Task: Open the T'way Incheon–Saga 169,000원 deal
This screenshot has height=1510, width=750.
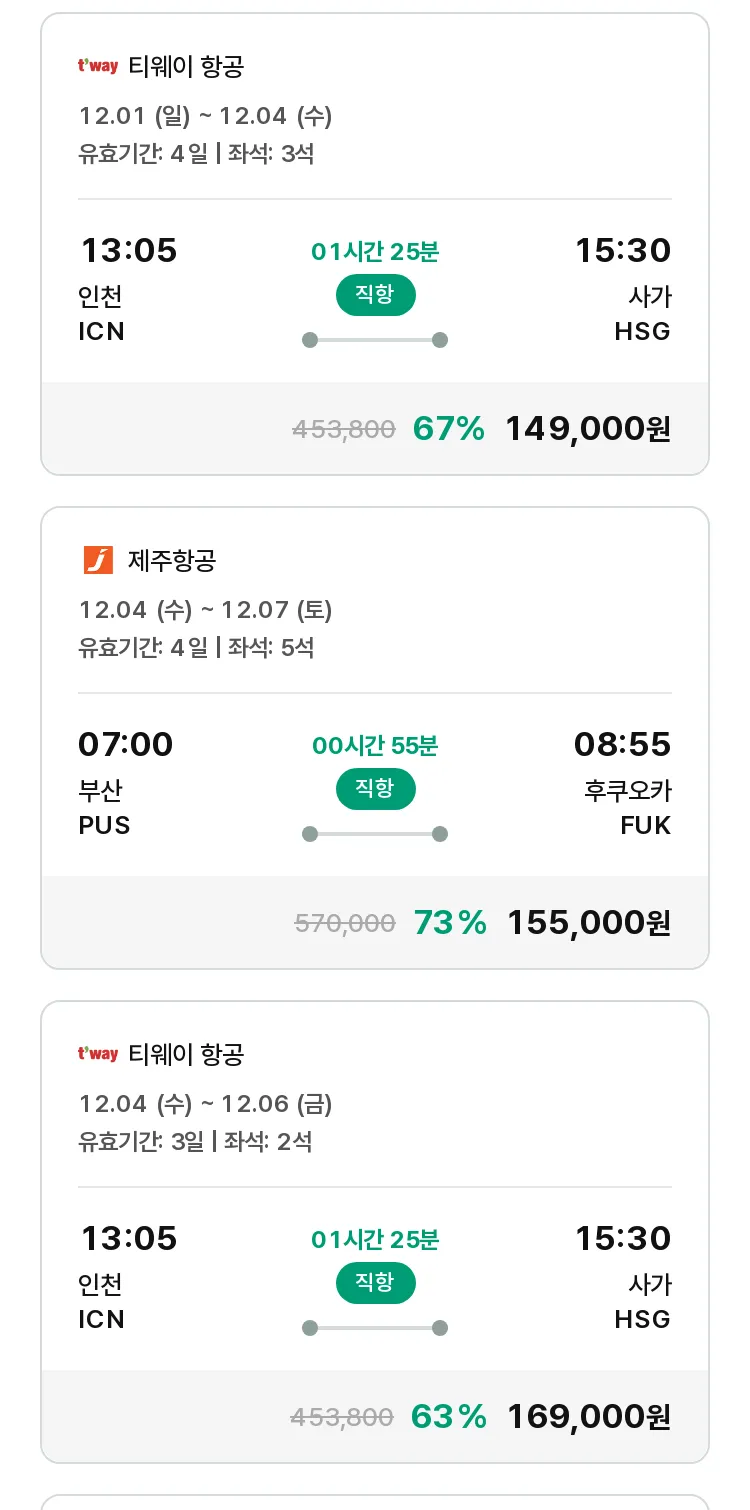Action: (x=375, y=1232)
